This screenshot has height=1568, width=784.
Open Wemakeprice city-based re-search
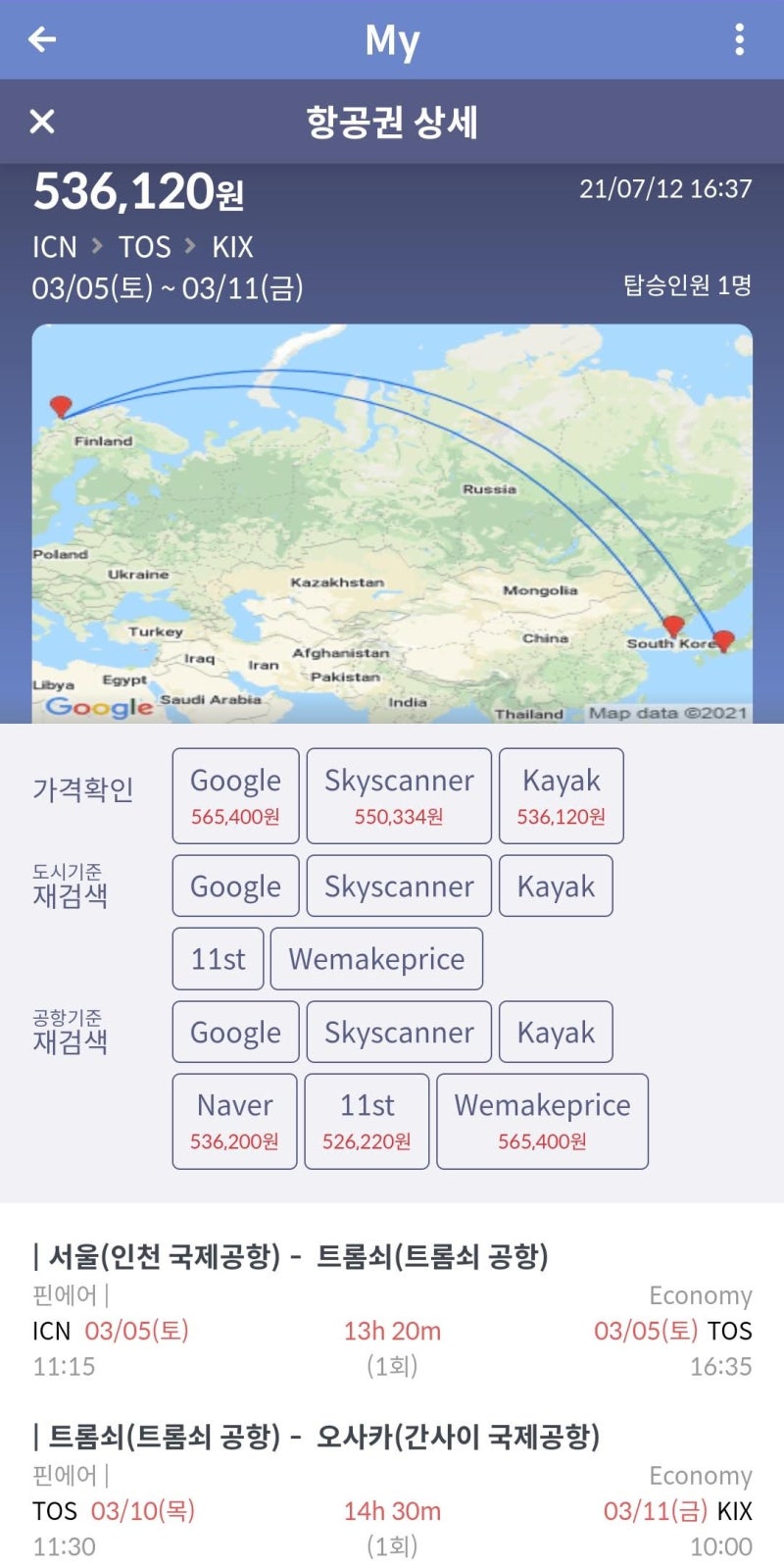pyautogui.click(x=377, y=958)
